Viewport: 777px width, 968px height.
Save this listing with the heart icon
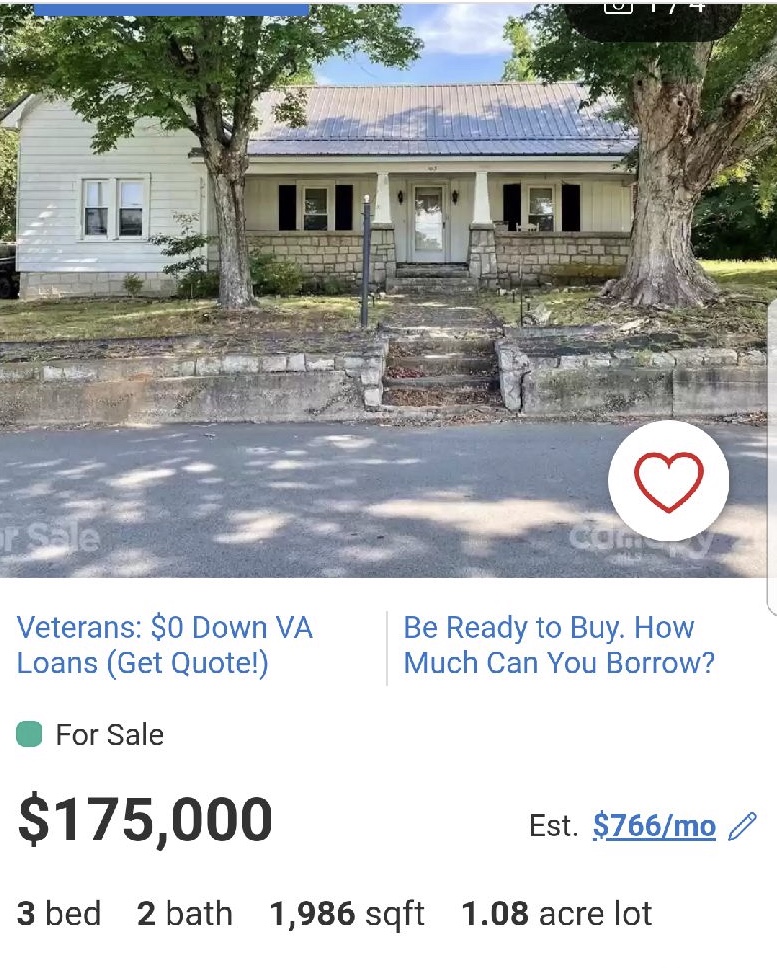click(x=668, y=481)
